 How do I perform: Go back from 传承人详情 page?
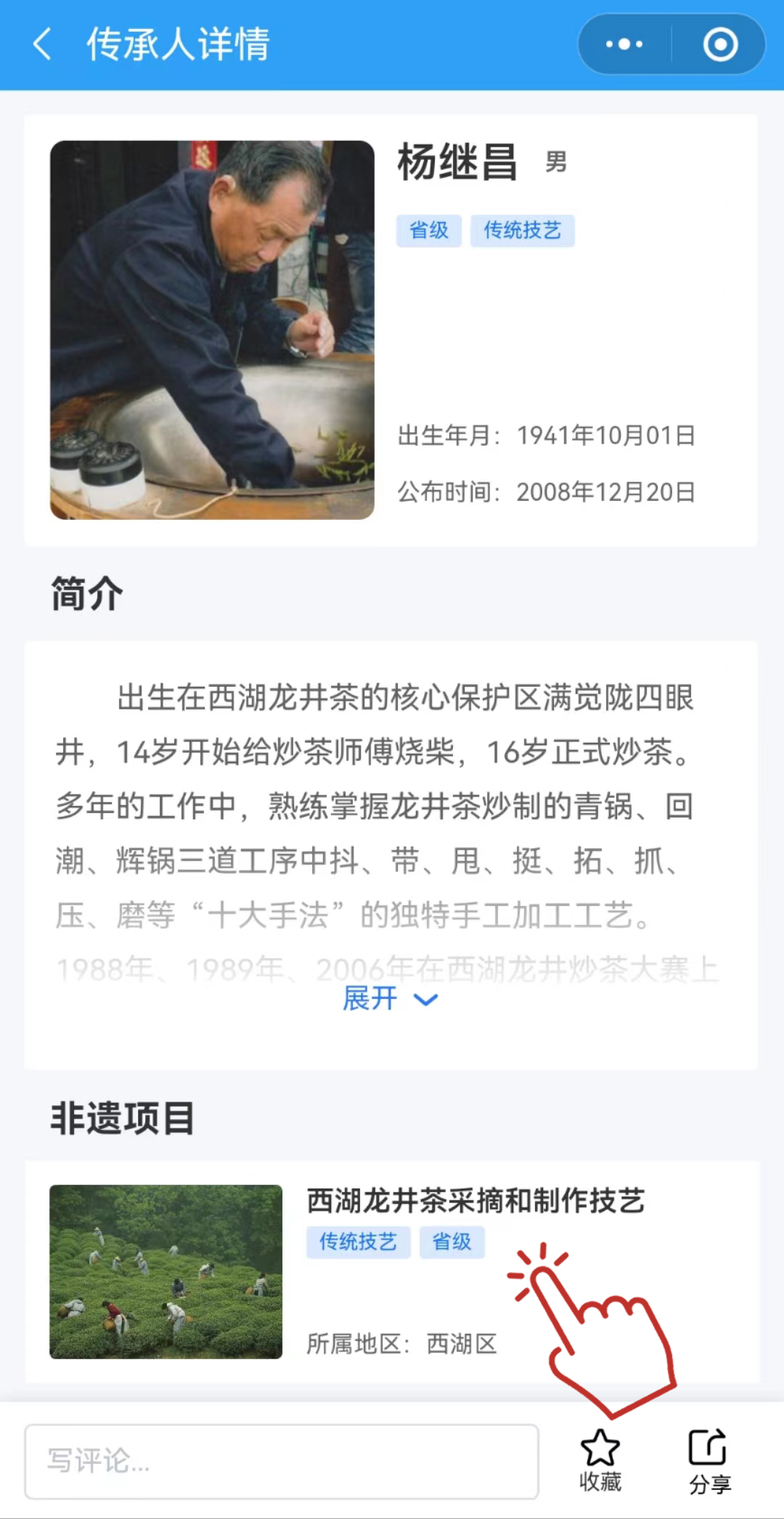pos(42,44)
